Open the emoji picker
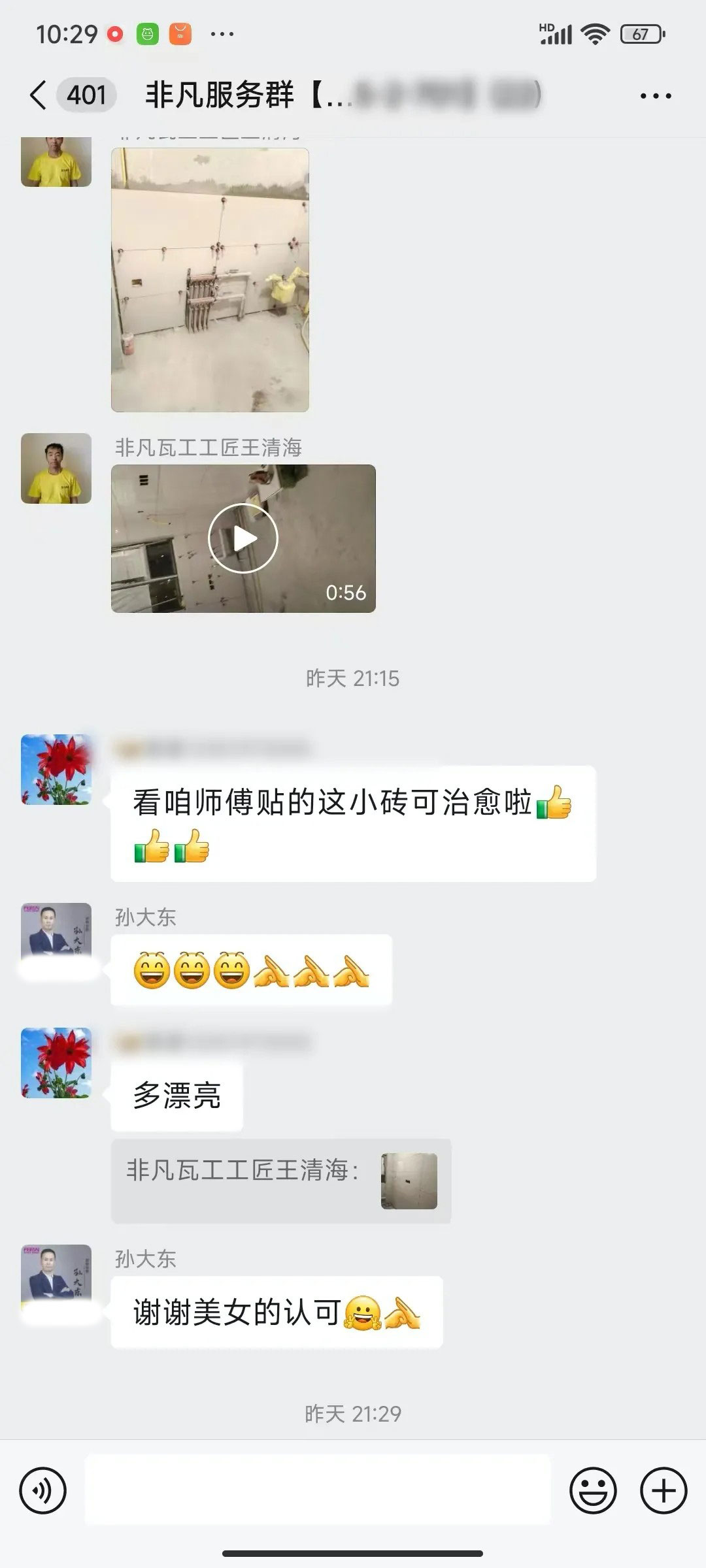The height and width of the screenshot is (1568, 706). [x=593, y=1491]
